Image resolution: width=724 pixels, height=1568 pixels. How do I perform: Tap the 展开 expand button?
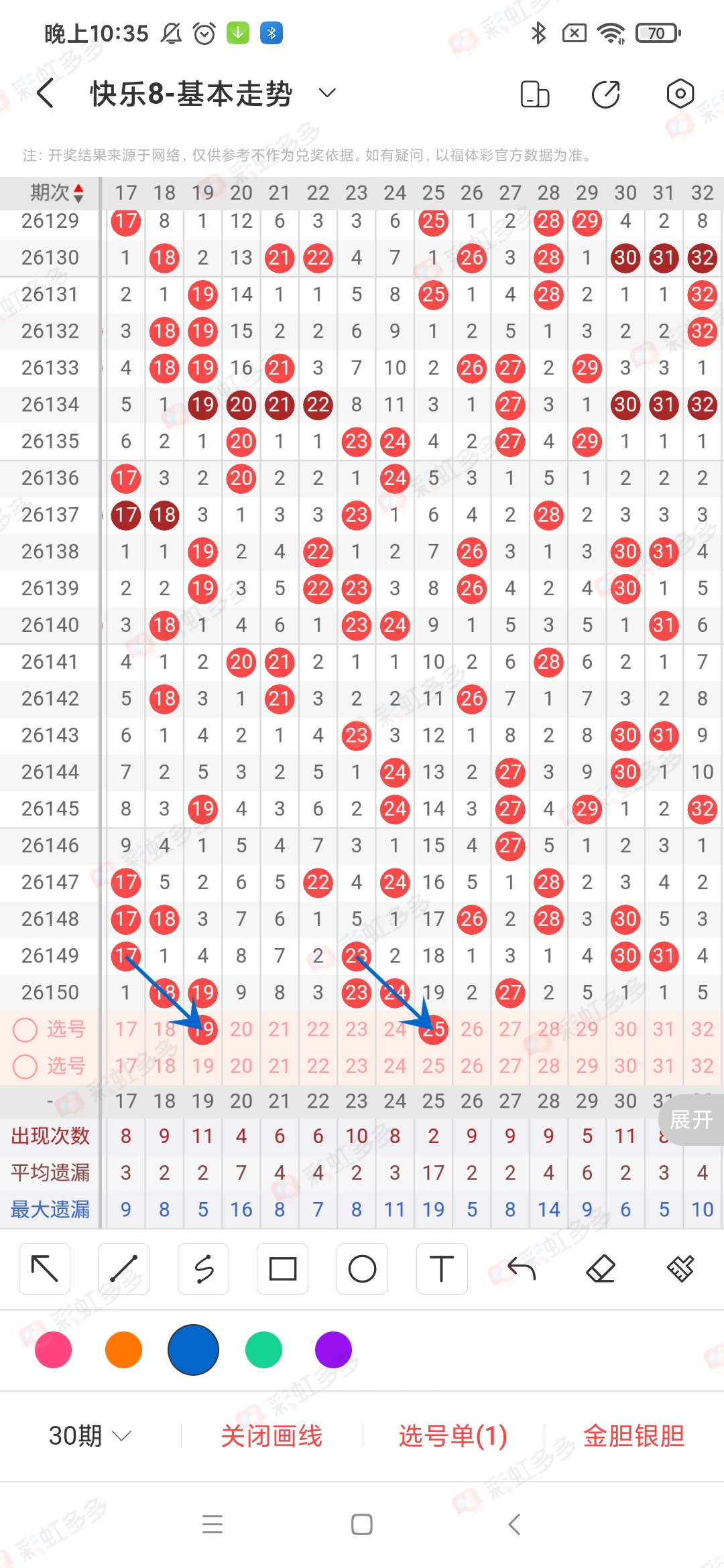tap(691, 1120)
